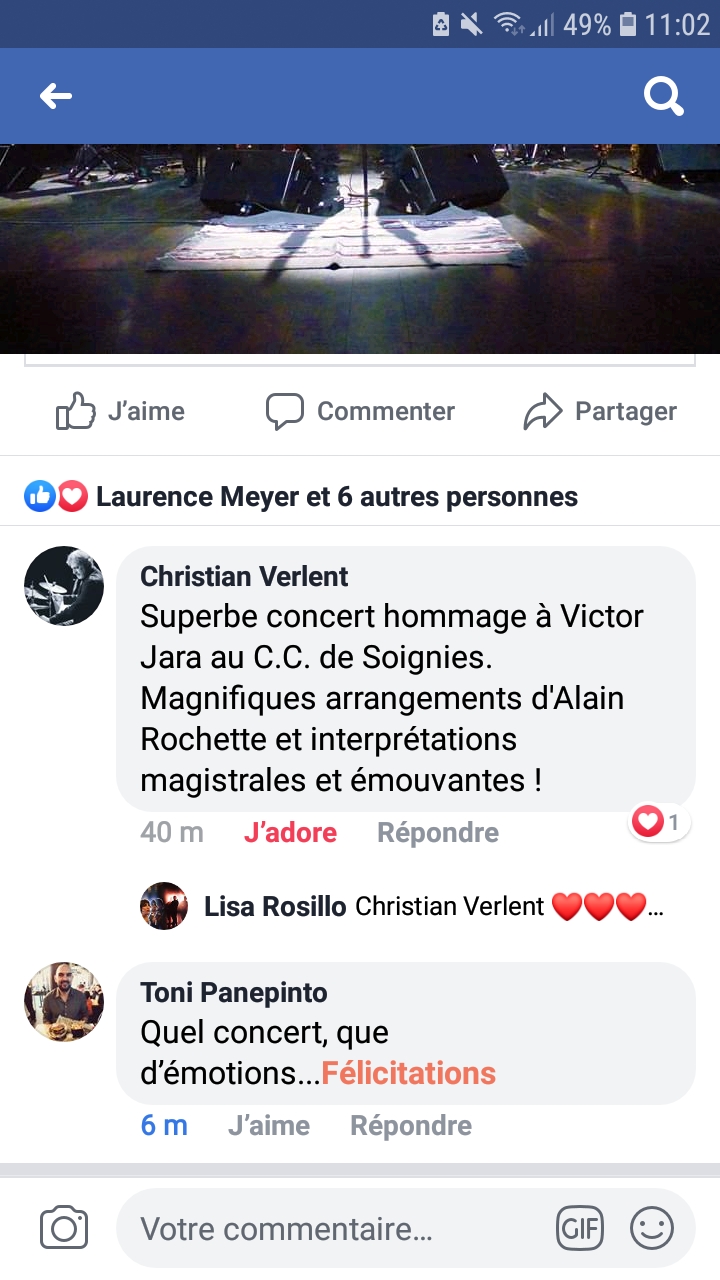Open the concert photo at the top
Screen dimensions: 720x1280
pos(360,248)
